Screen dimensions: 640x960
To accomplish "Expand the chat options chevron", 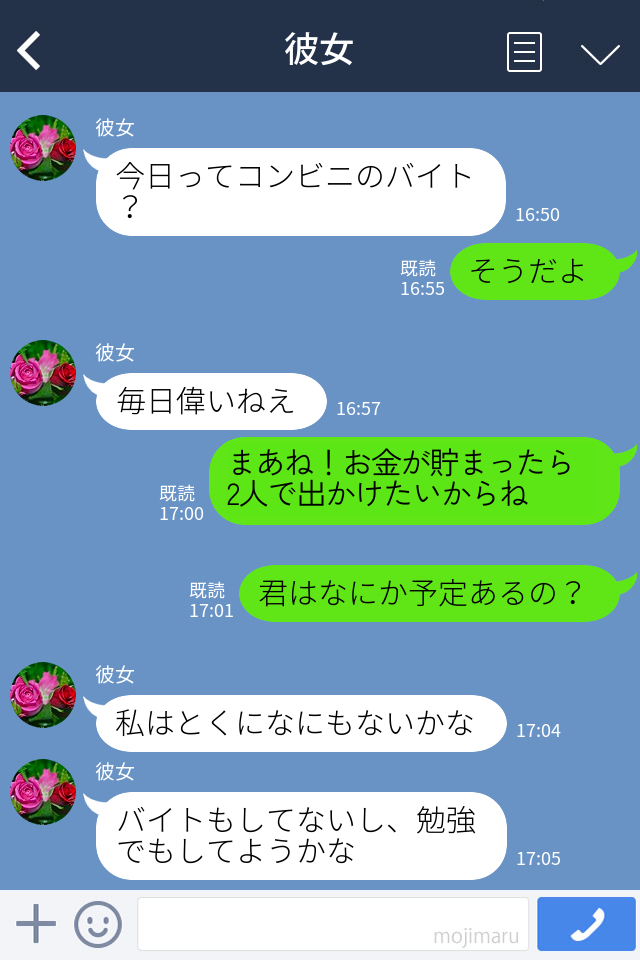I will [600, 53].
